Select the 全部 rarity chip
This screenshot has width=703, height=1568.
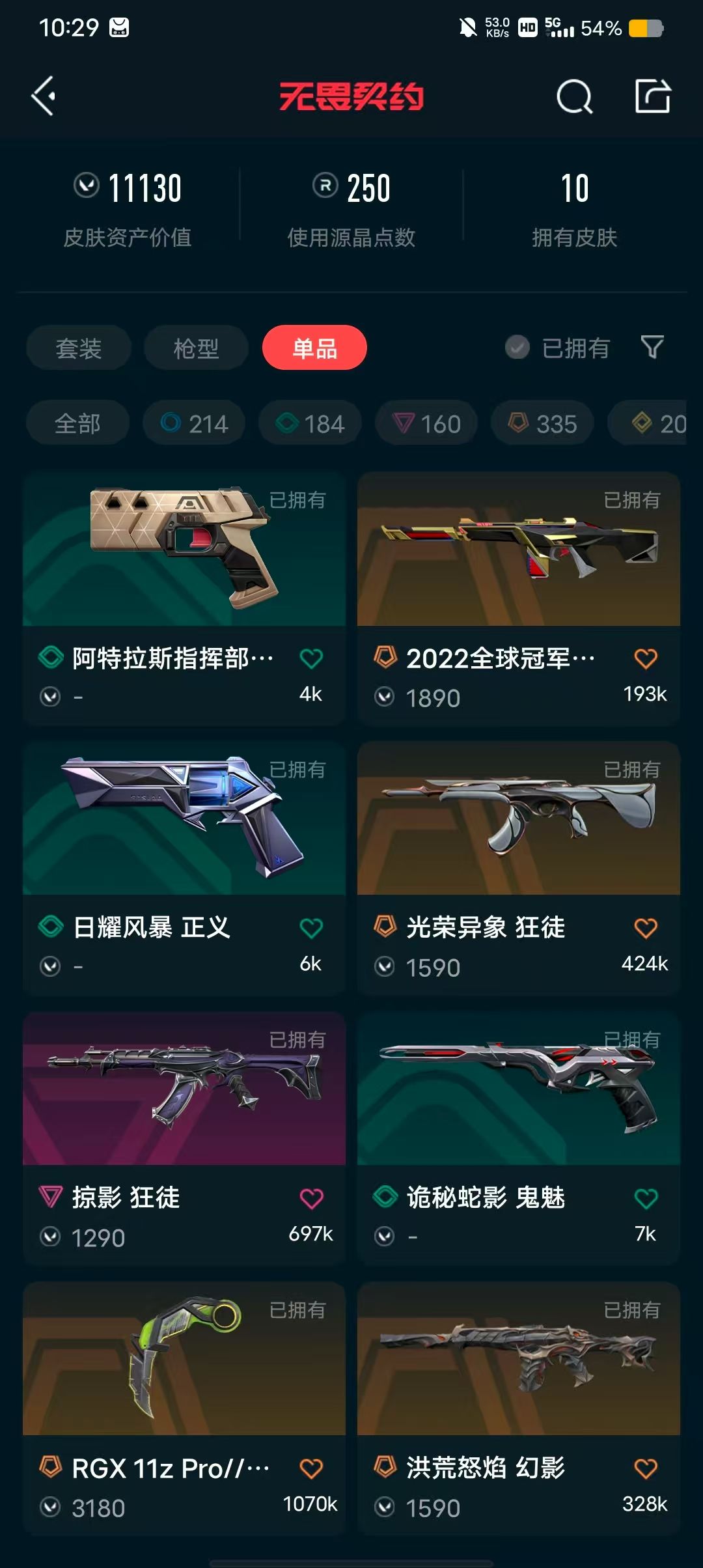pyautogui.click(x=77, y=423)
